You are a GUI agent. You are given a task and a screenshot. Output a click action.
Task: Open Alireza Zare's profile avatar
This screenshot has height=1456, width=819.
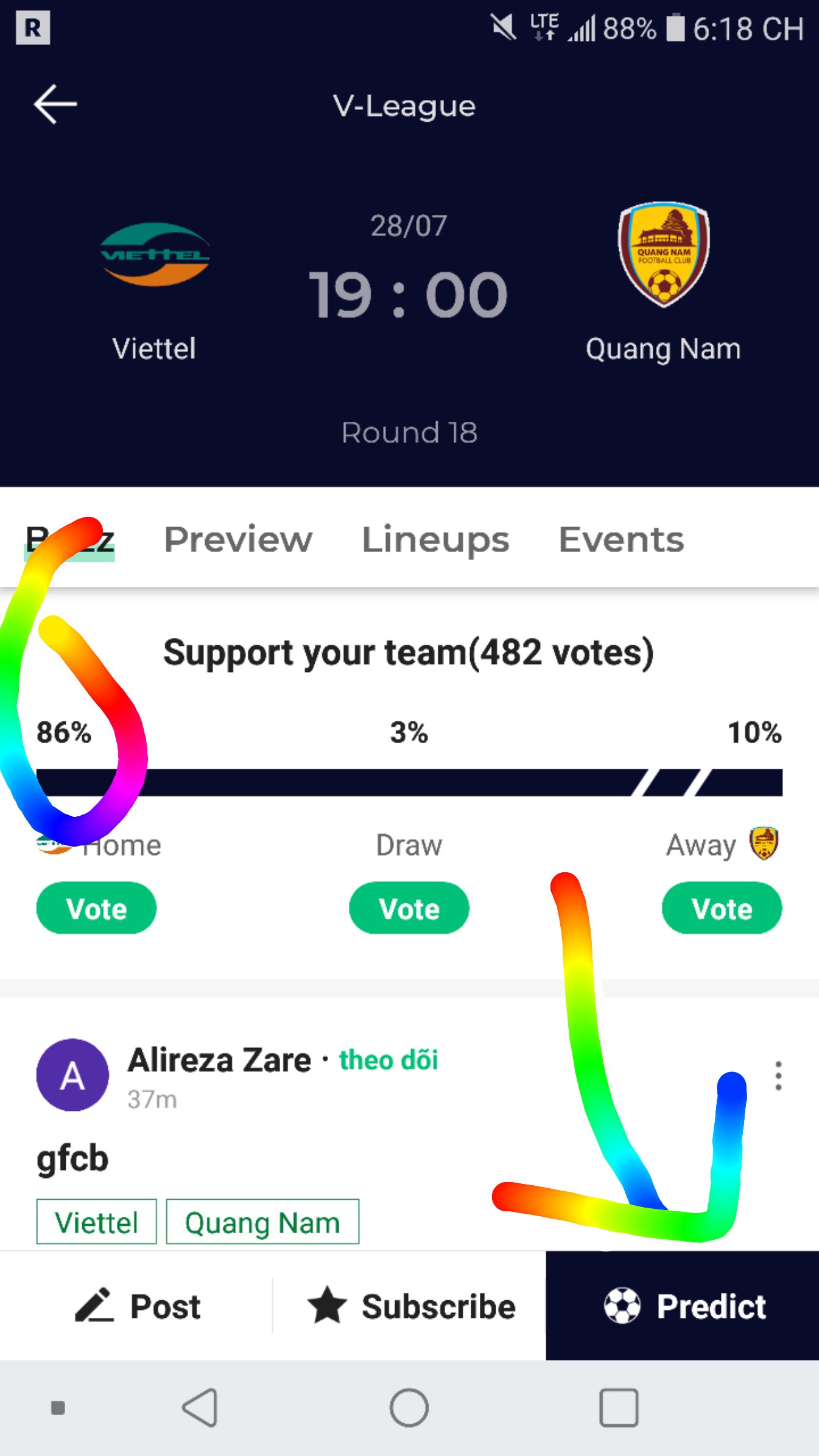click(x=72, y=1075)
